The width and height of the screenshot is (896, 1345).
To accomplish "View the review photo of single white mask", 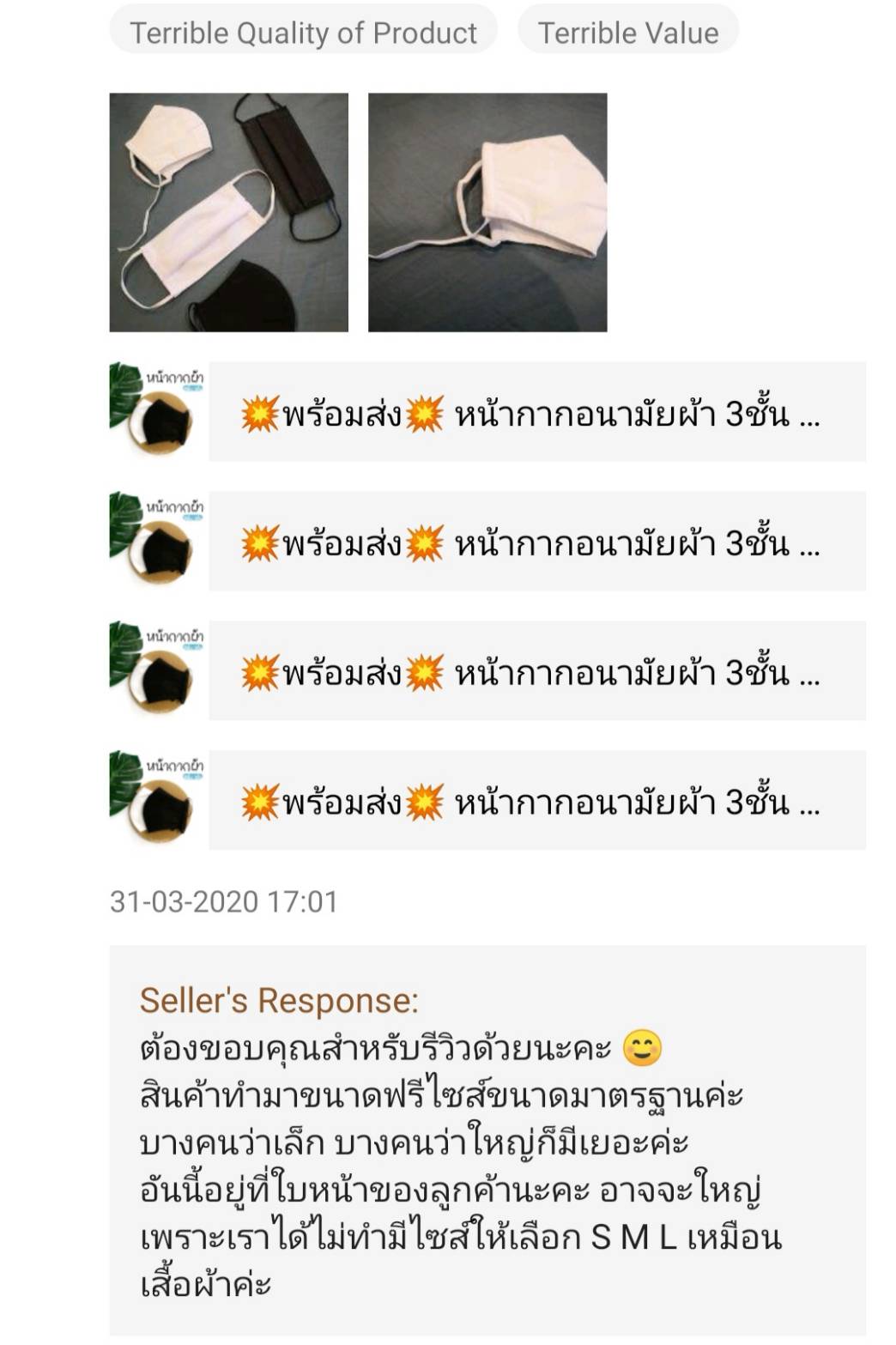I will click(487, 212).
